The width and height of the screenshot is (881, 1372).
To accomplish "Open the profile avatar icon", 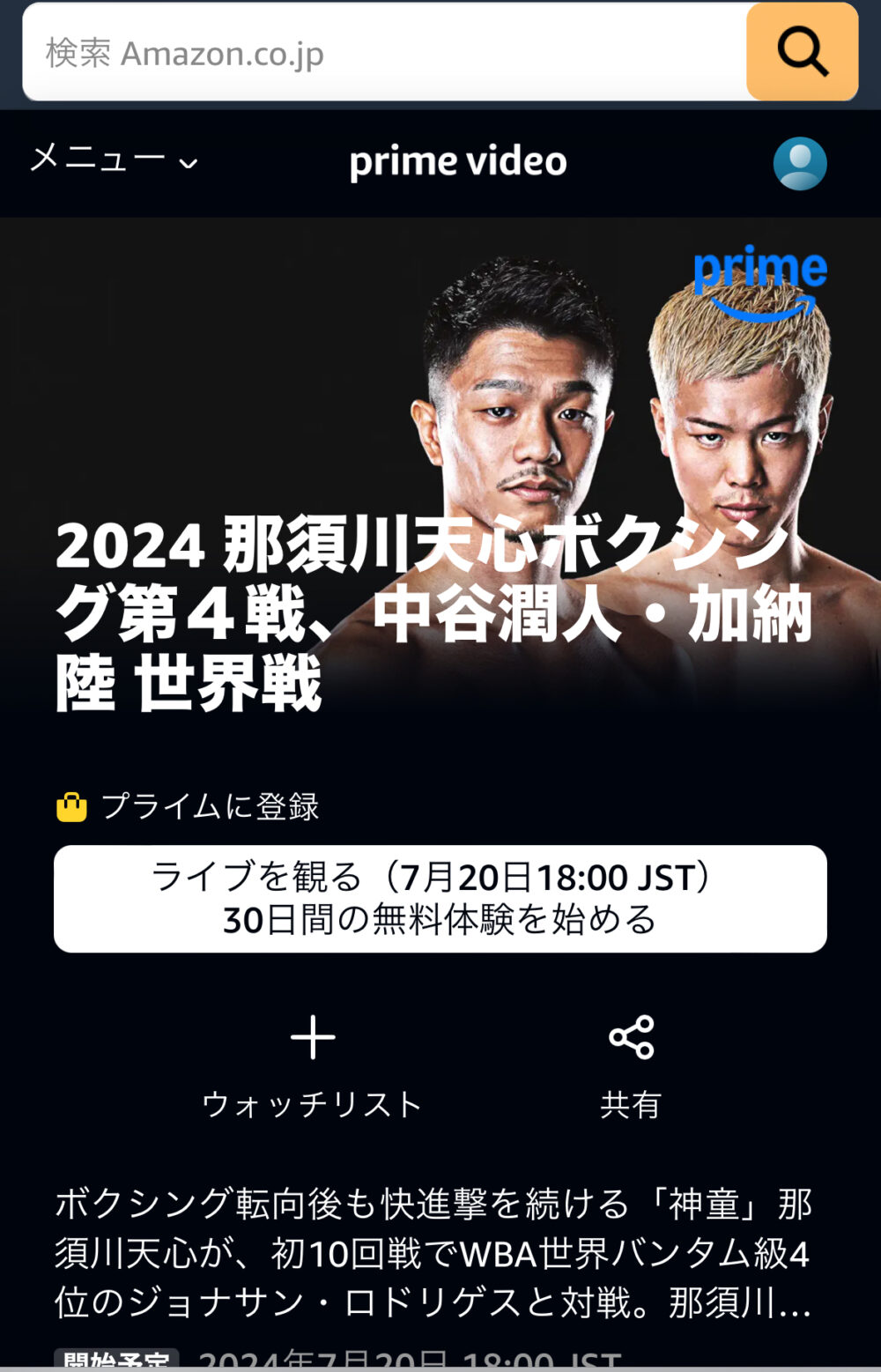I will click(x=799, y=164).
